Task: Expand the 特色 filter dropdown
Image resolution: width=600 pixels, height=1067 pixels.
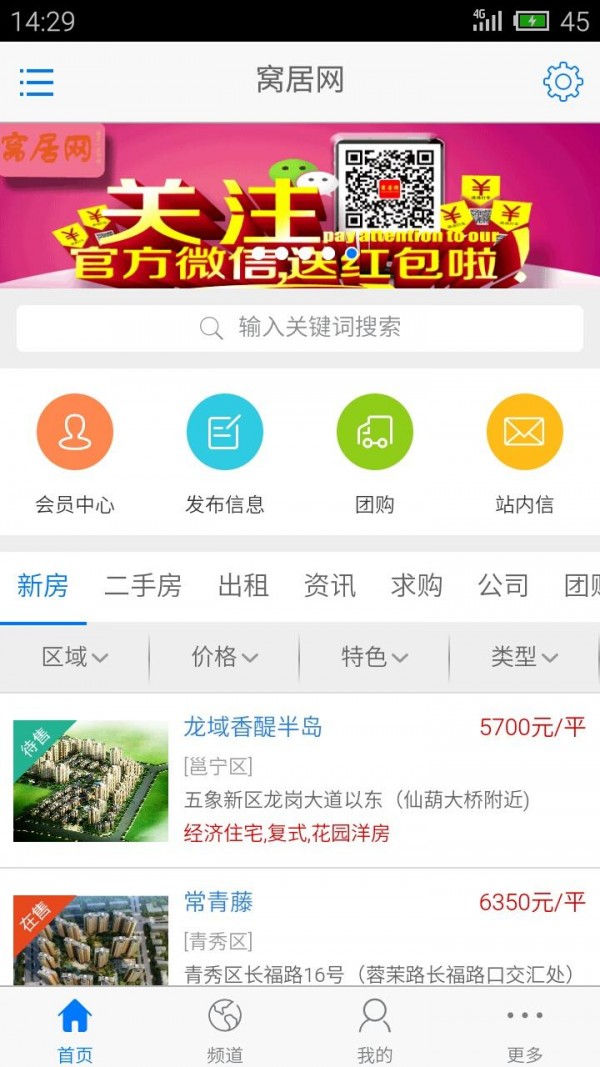Action: pos(375,657)
